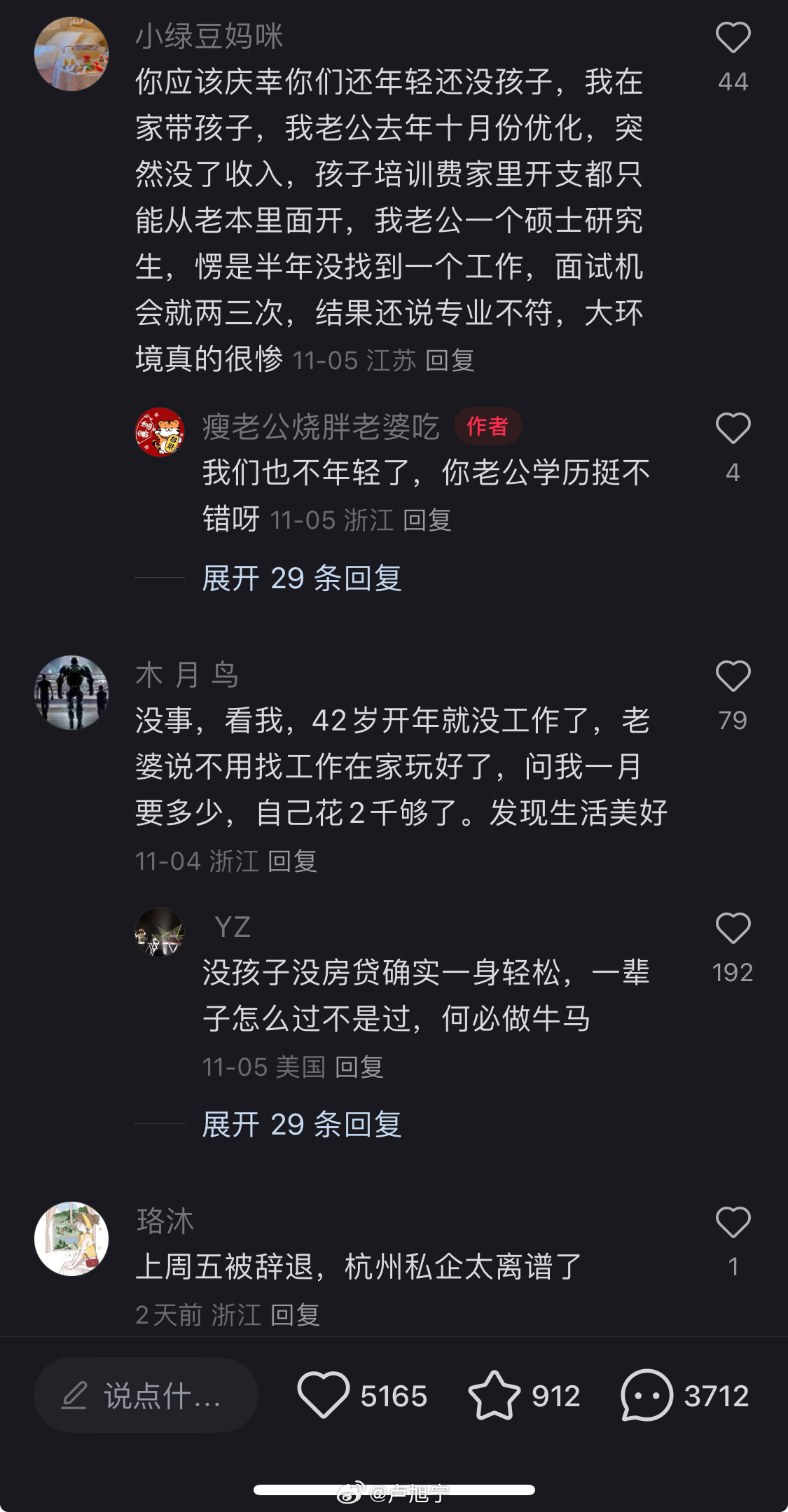
Task: Reply to 珞沐's comment
Action: [295, 1315]
